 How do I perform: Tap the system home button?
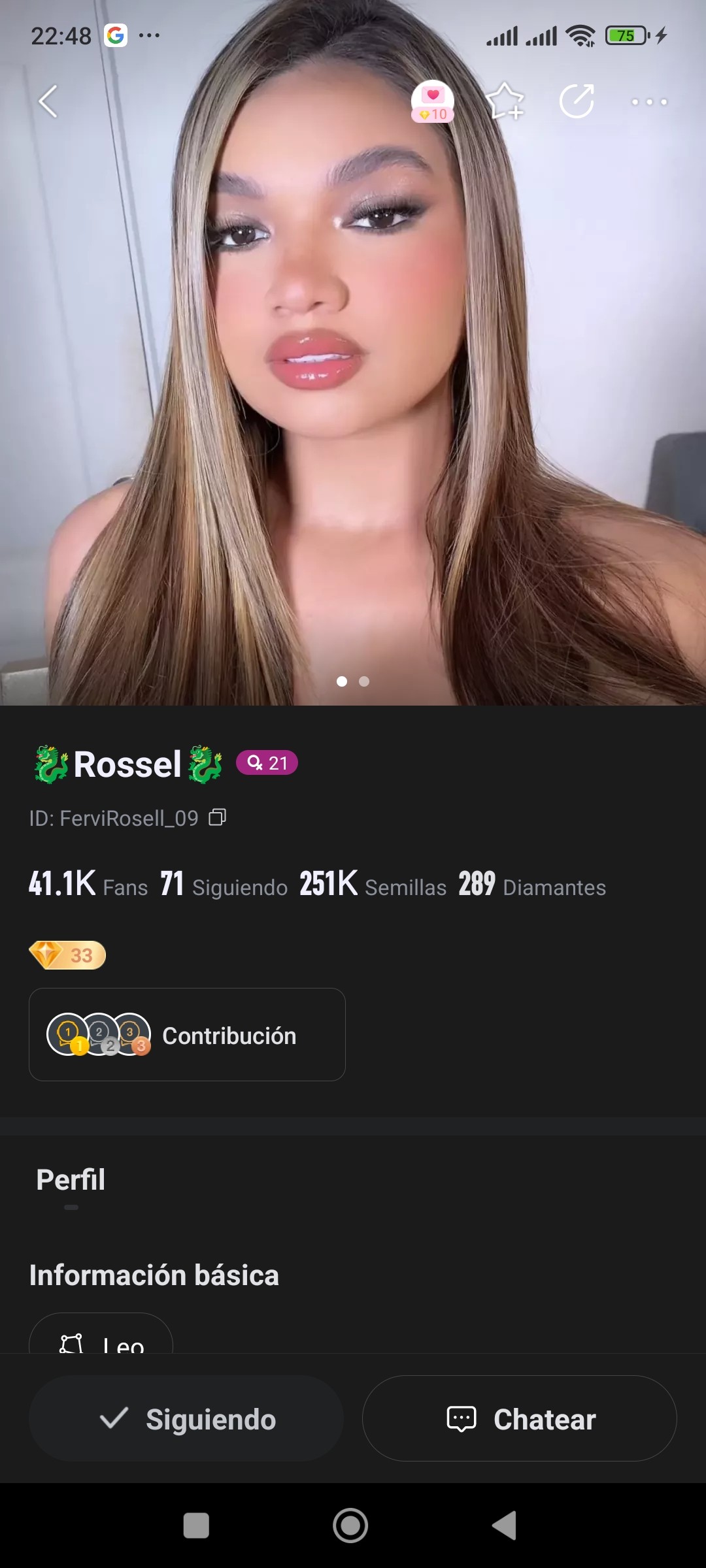pyautogui.click(x=350, y=1526)
